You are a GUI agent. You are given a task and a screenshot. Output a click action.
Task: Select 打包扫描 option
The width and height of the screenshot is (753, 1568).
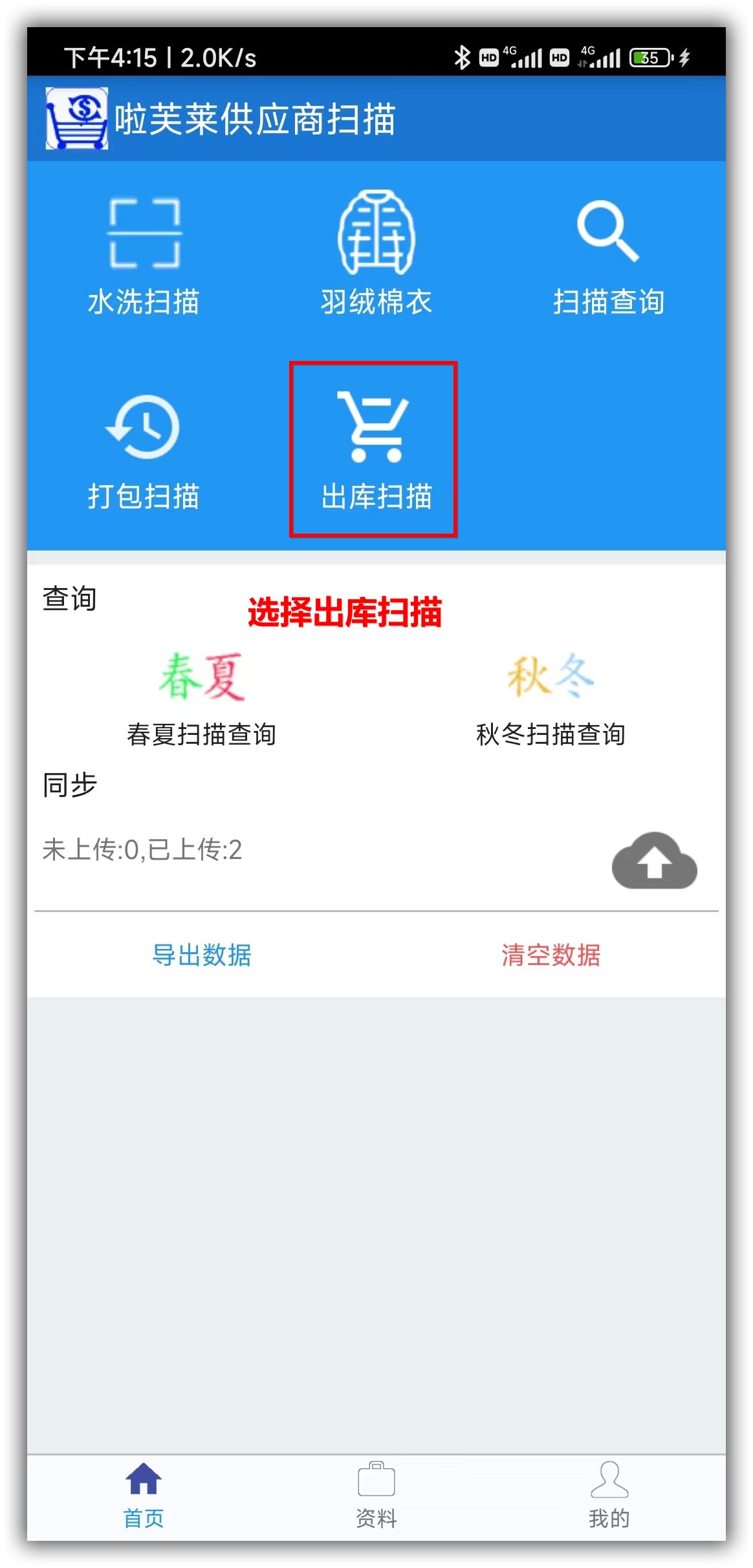[x=144, y=451]
